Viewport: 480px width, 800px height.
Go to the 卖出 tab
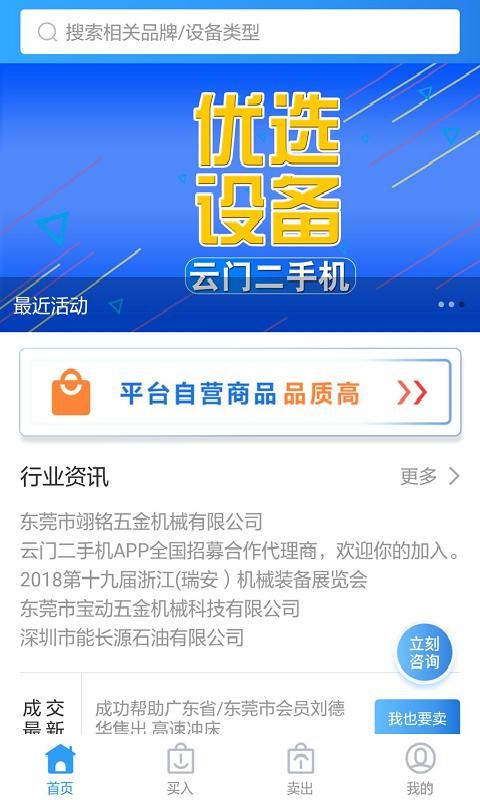[300, 769]
